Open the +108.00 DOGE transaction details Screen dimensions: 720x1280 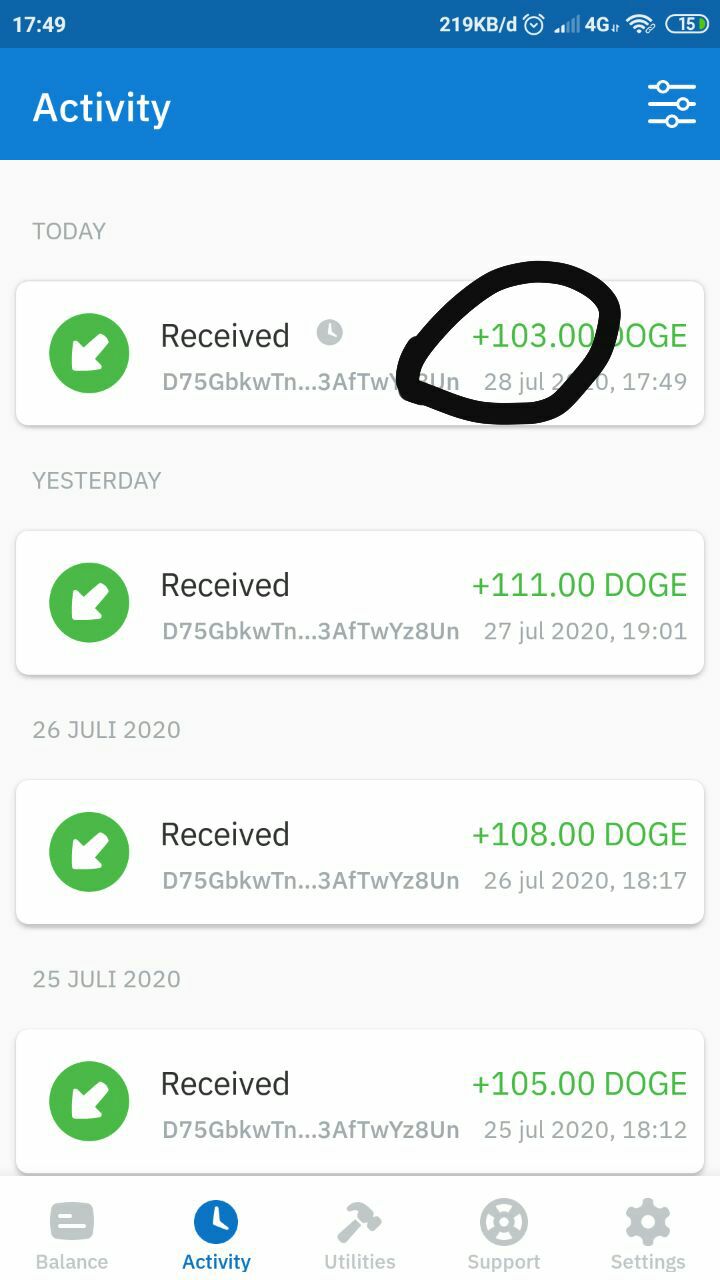coord(360,852)
